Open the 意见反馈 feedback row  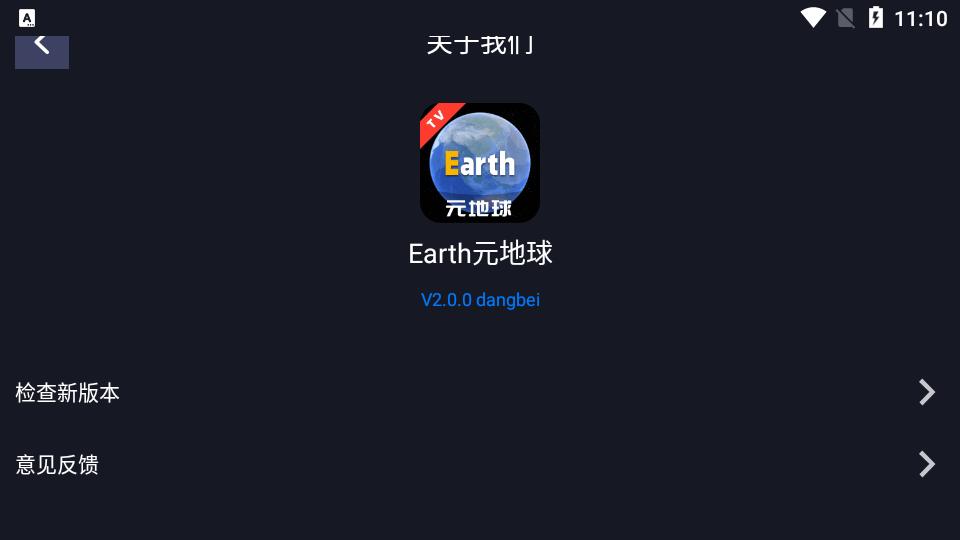tap(478, 465)
